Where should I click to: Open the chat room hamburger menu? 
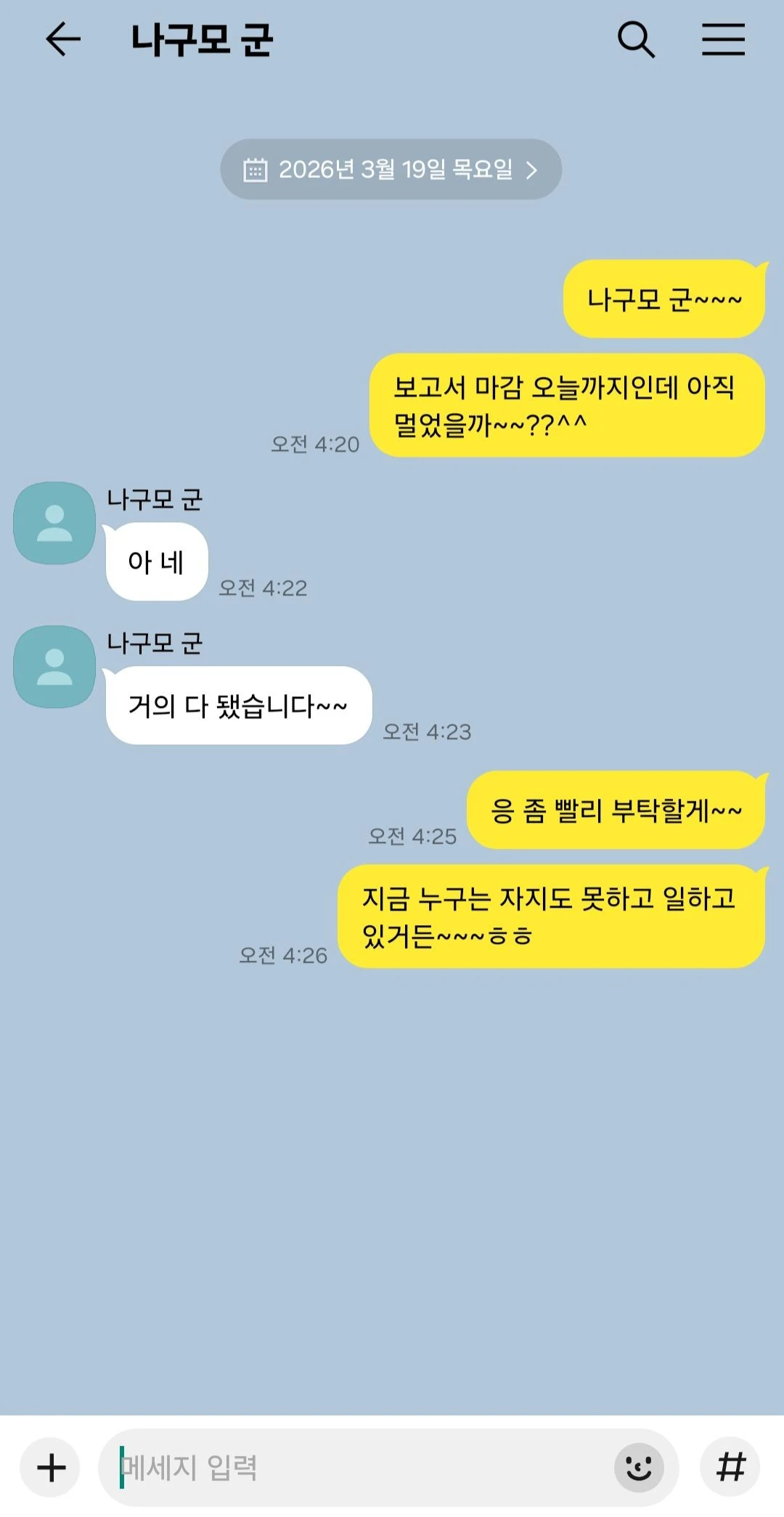723,39
